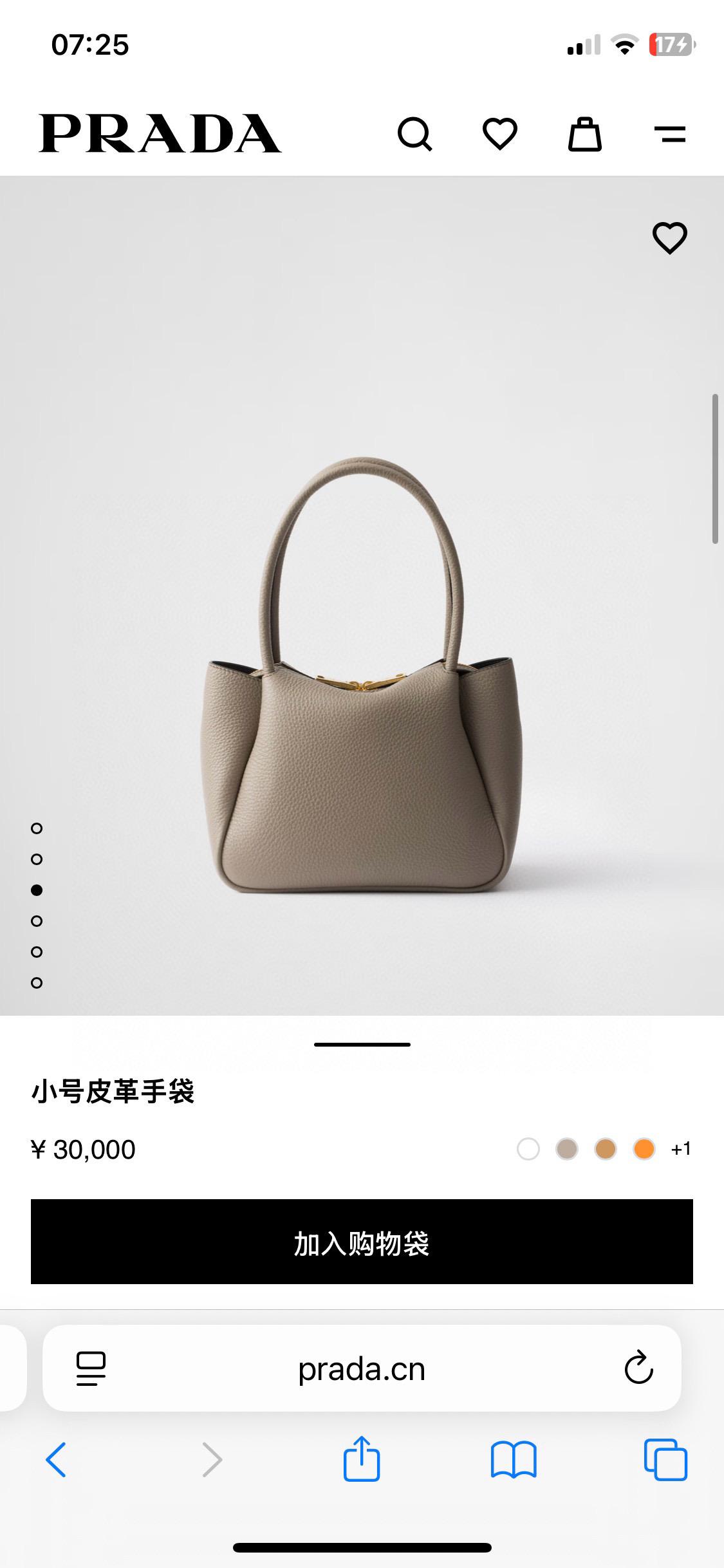Add this handbag to wishlist
The height and width of the screenshot is (1568, 724).
pos(670,238)
